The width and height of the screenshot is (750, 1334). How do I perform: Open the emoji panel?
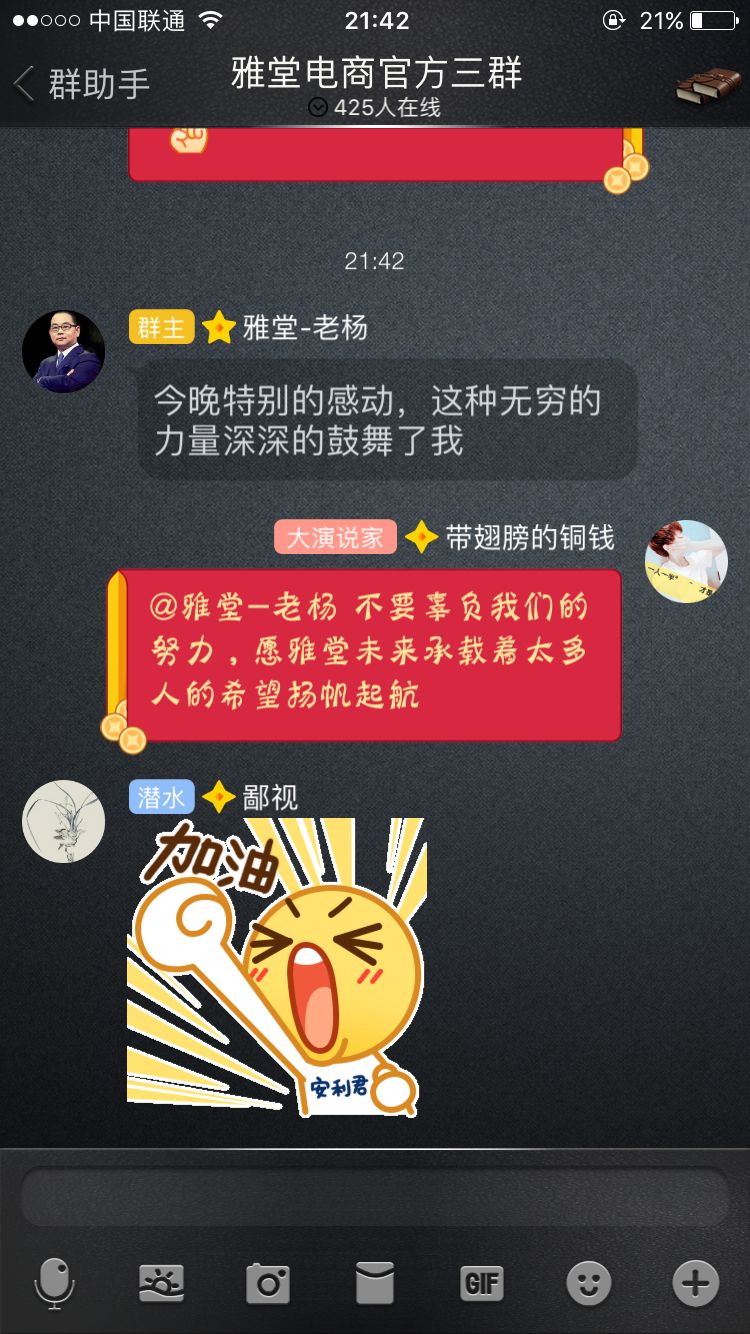pyautogui.click(x=589, y=1283)
